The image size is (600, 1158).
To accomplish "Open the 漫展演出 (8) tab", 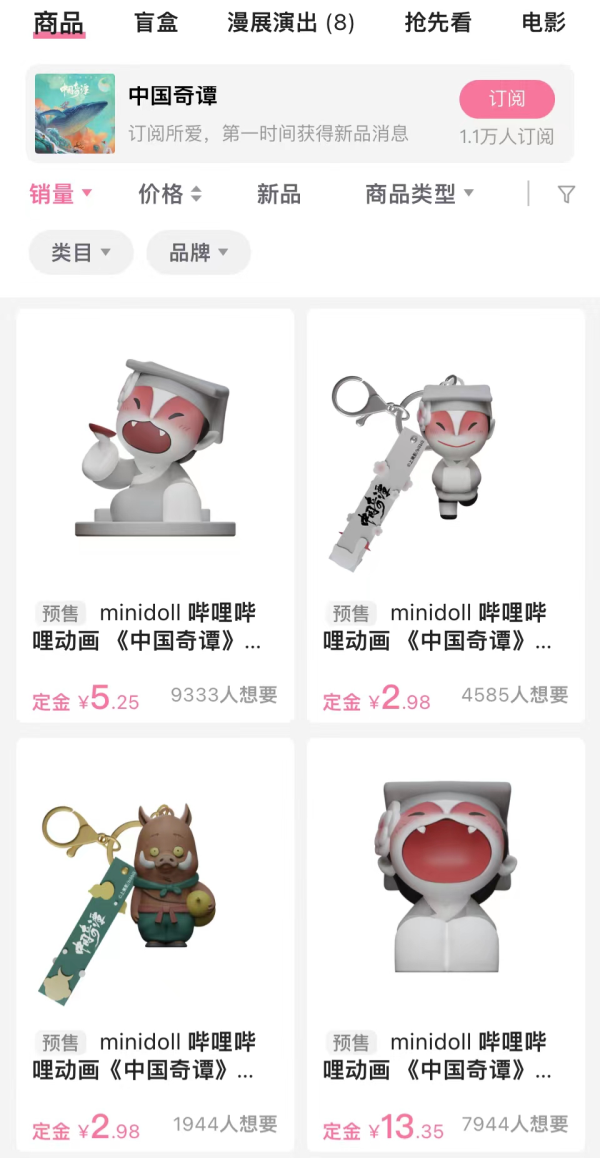I will point(291,22).
